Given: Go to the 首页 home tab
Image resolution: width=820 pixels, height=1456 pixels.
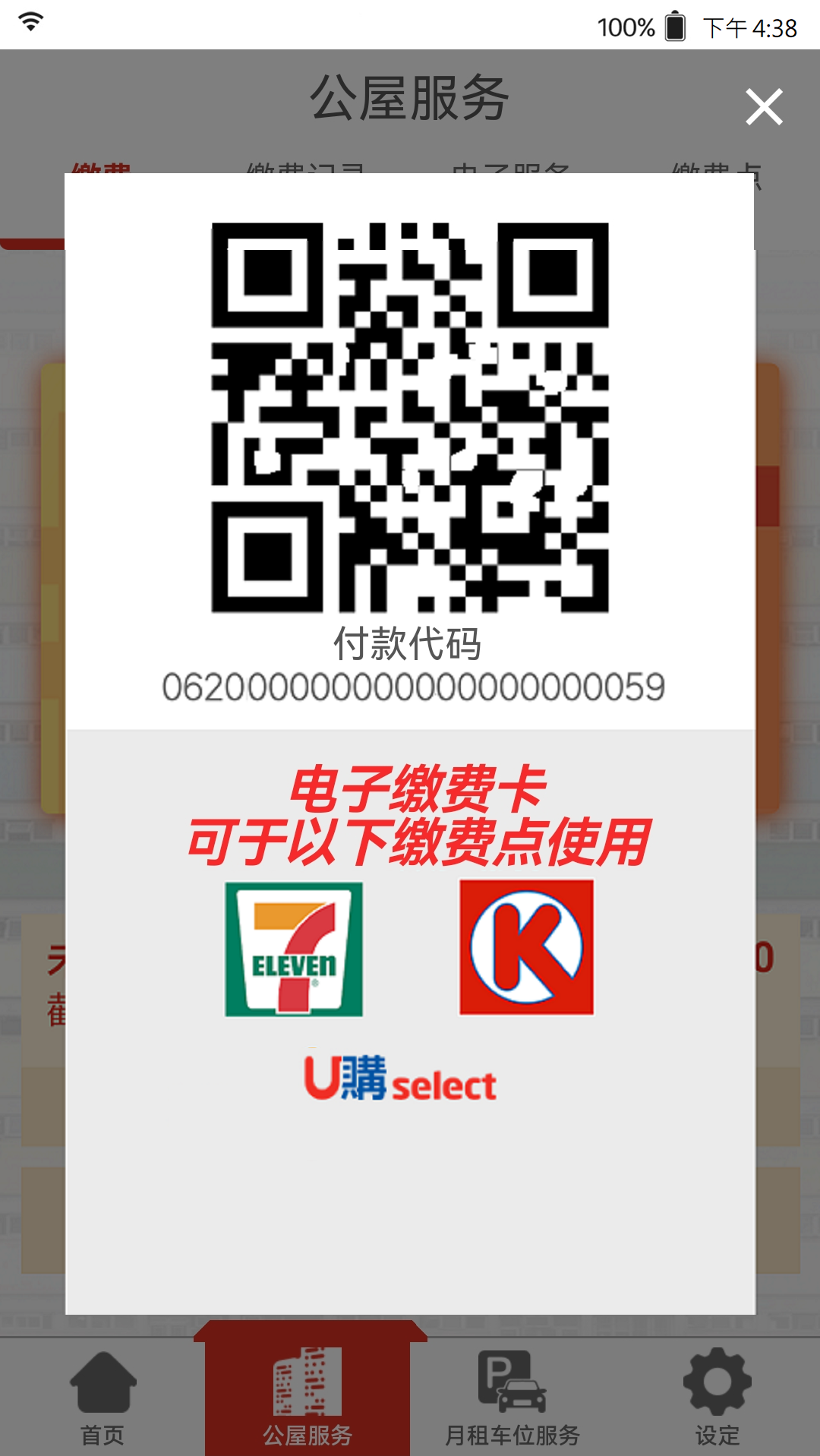Looking at the screenshot, I should [x=102, y=1398].
